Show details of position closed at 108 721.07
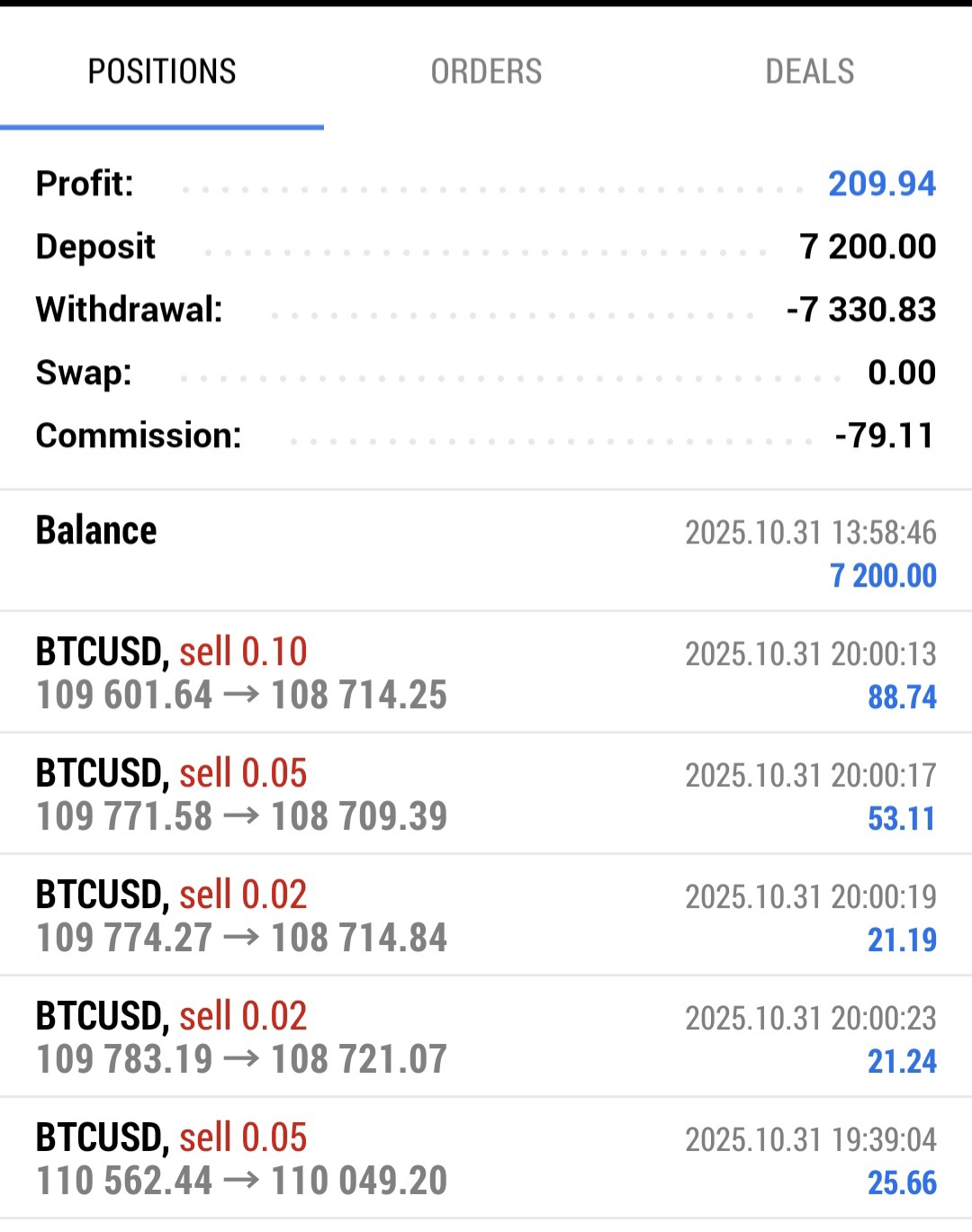The image size is (972, 1232). coord(486,1038)
